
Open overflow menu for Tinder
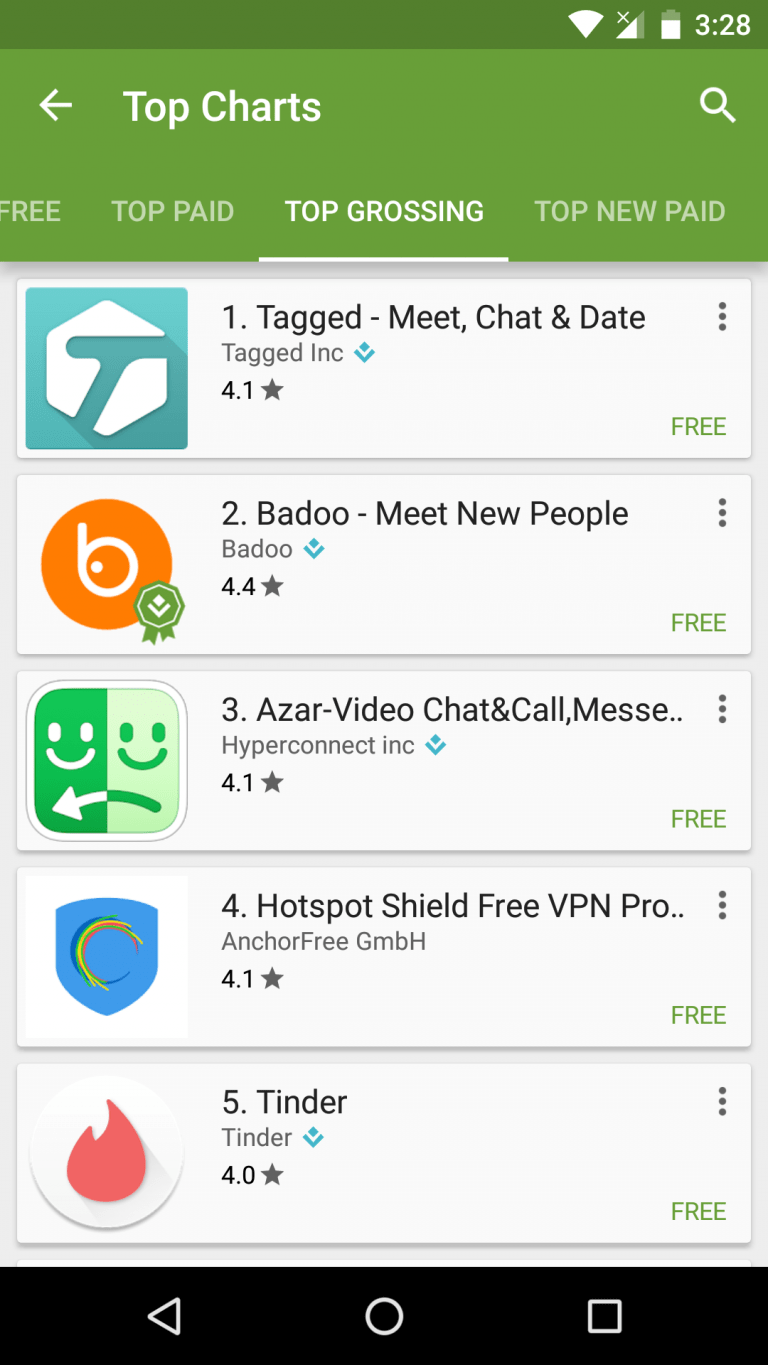click(721, 1102)
